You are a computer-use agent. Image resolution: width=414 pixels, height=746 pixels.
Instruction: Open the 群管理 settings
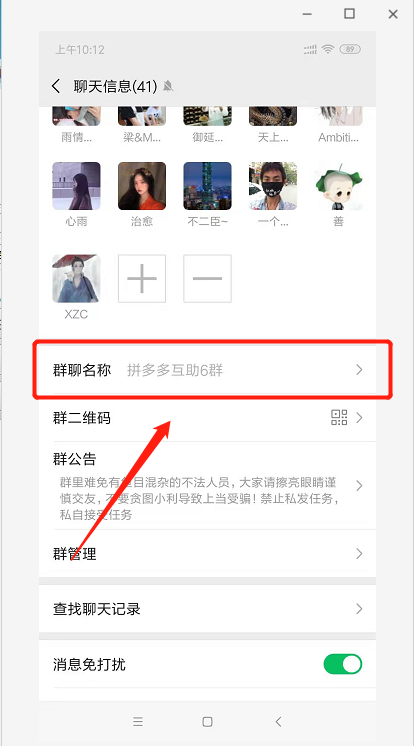(x=207, y=554)
